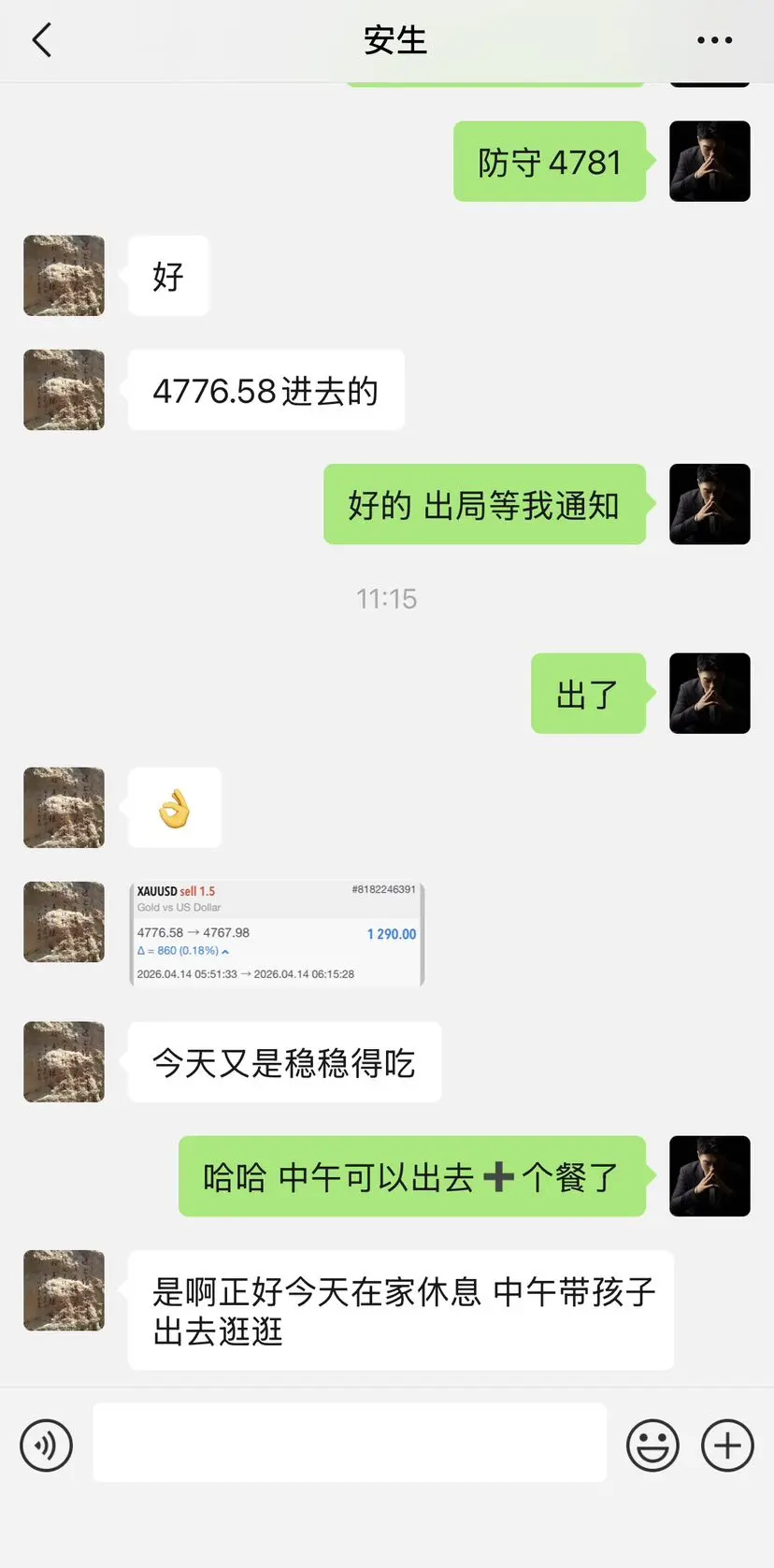Focus the message input field

(x=349, y=1443)
